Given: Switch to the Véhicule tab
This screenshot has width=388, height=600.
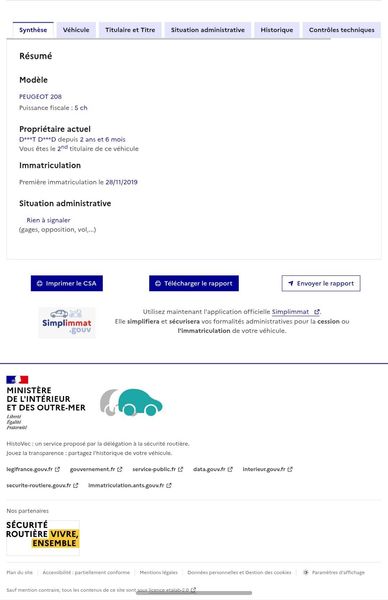Looking at the screenshot, I should coord(76,30).
